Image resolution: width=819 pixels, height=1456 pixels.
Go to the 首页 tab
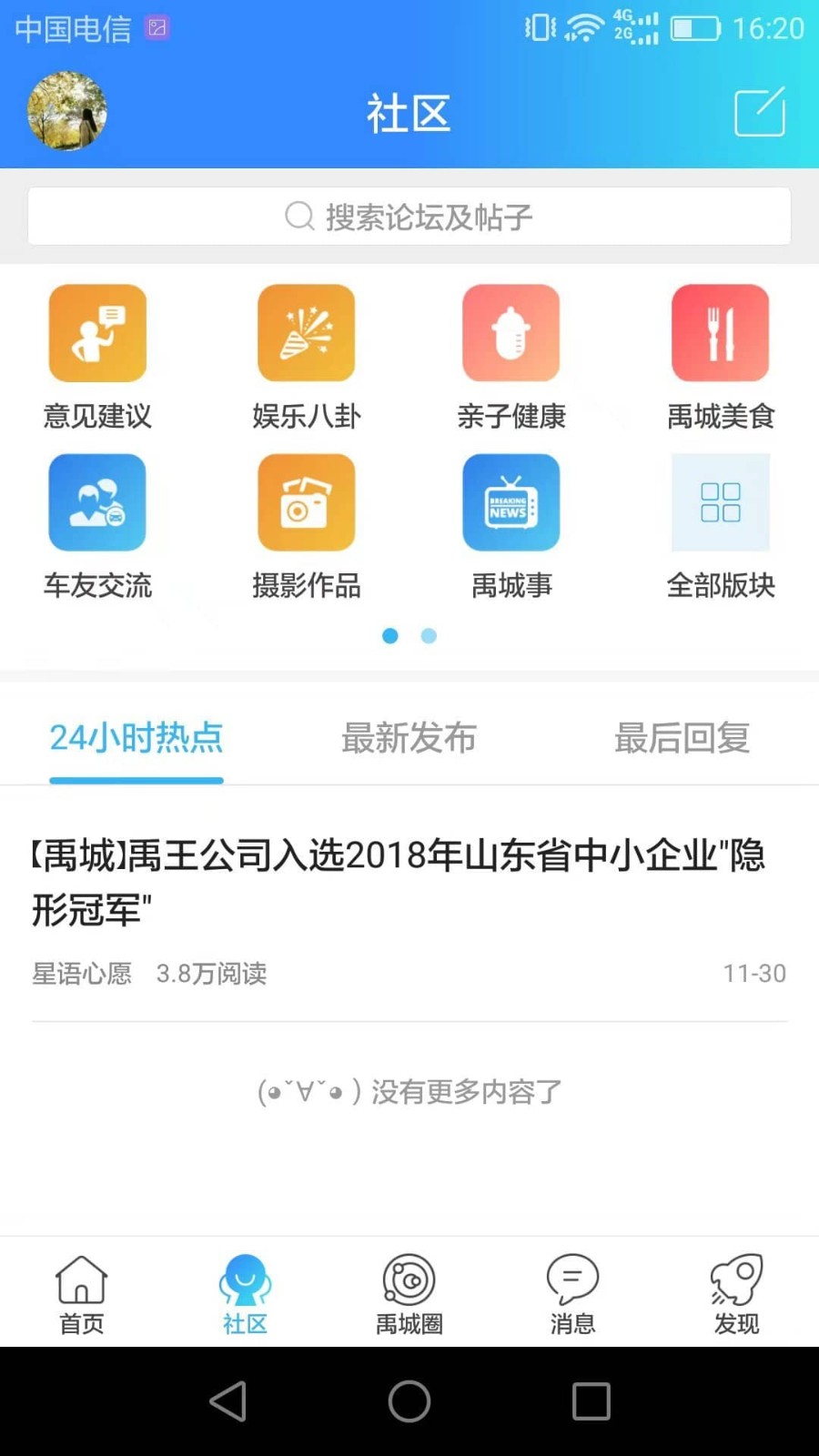[82, 1292]
